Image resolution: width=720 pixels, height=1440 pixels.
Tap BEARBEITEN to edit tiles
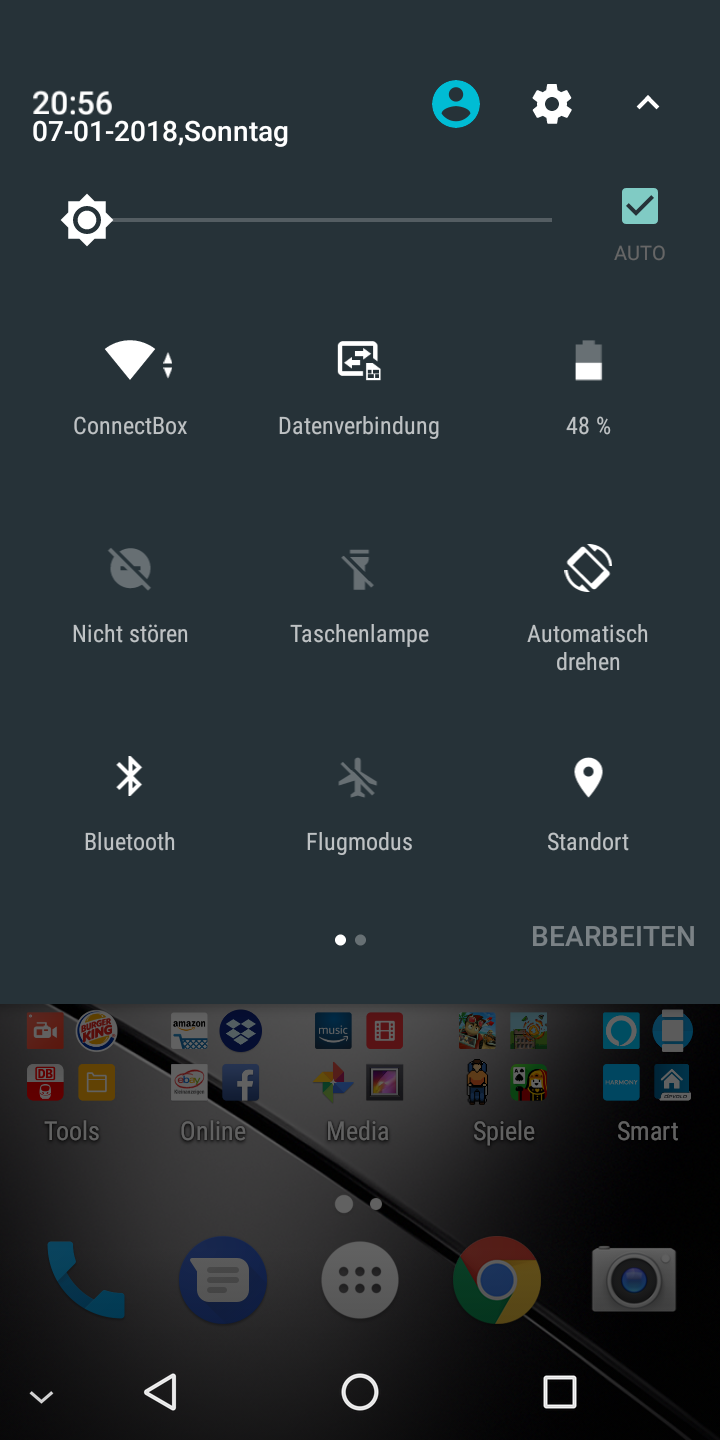coord(613,936)
